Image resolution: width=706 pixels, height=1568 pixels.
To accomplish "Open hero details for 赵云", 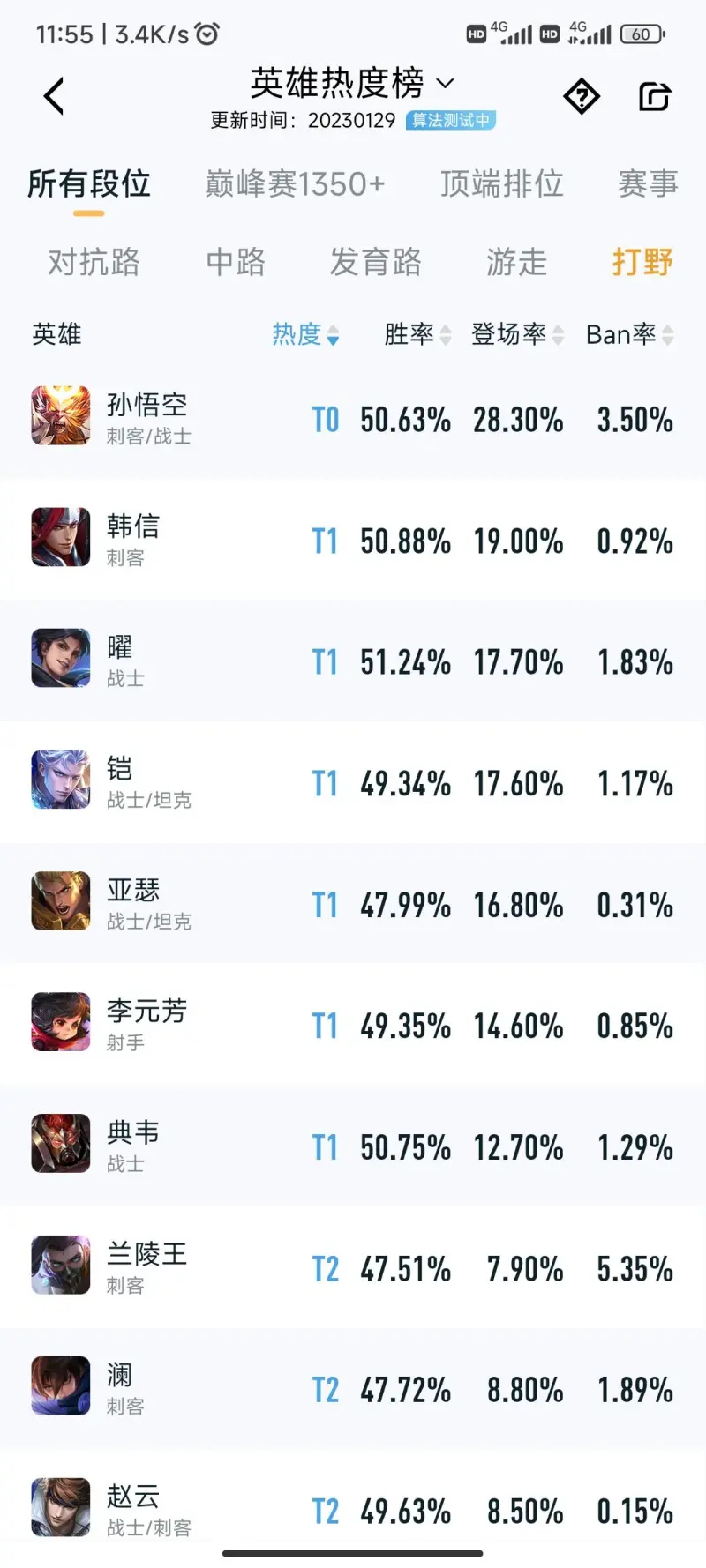I will (x=132, y=1508).
